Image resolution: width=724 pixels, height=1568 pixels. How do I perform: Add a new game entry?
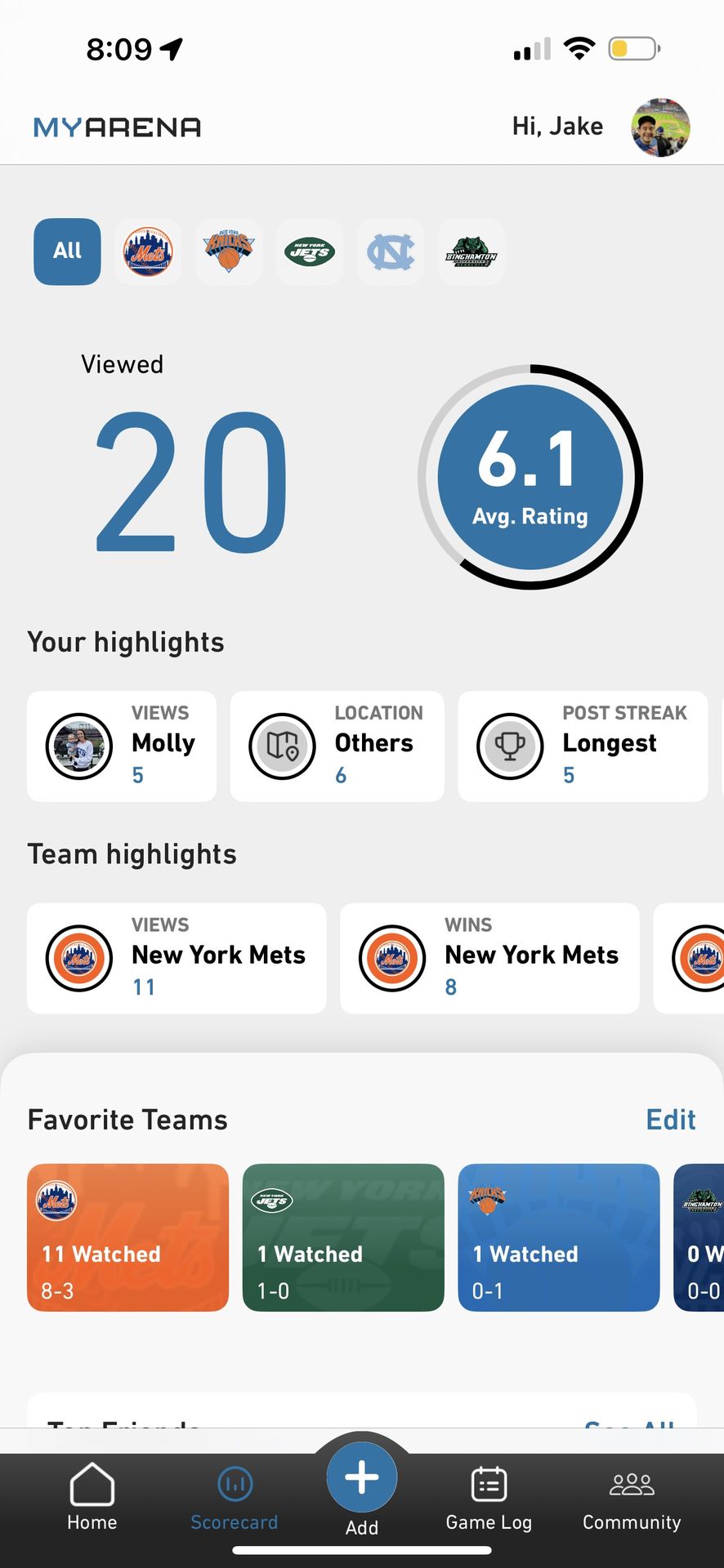click(x=362, y=1480)
